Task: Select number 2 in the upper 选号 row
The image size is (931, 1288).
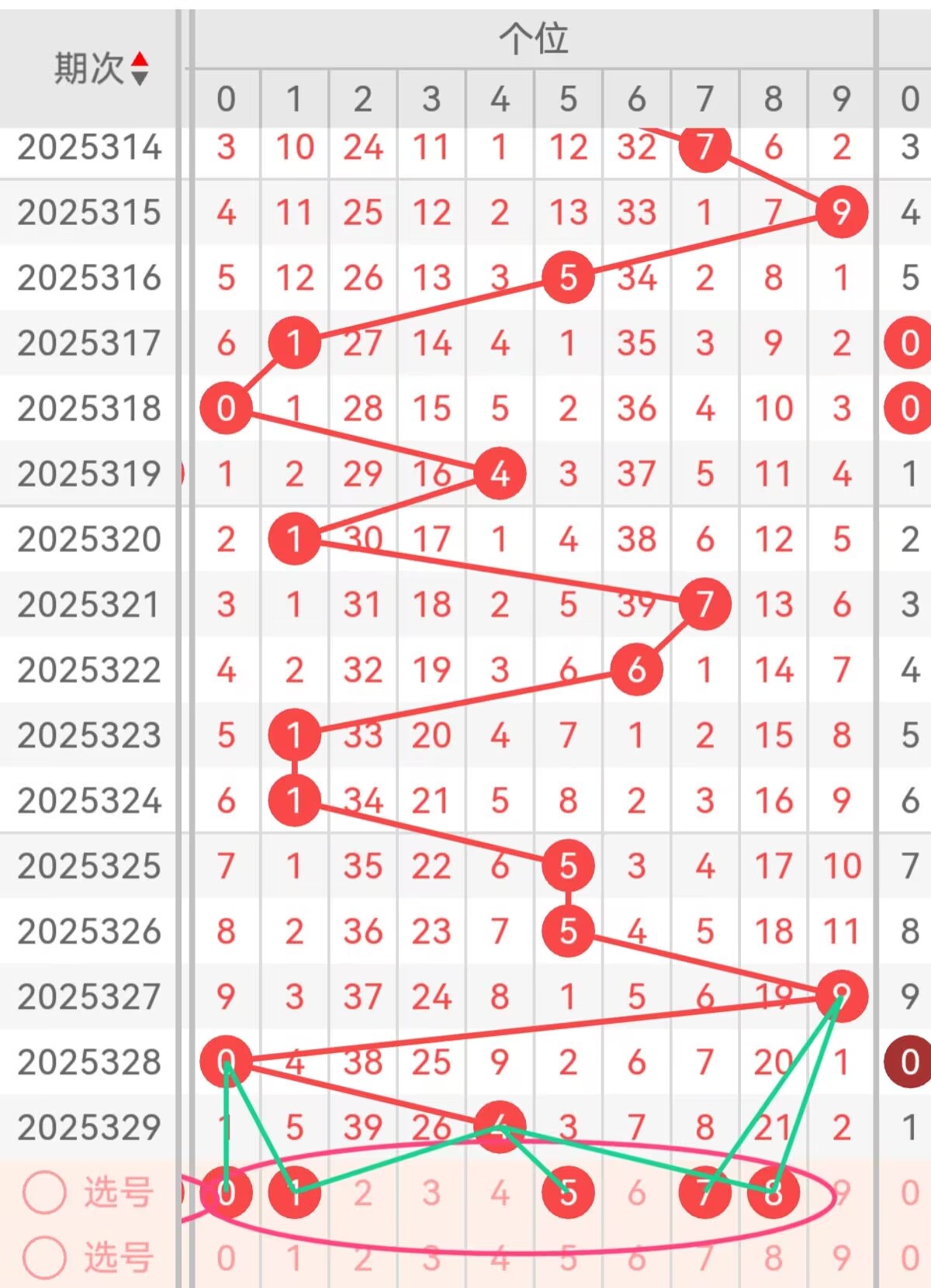Action: (362, 1193)
